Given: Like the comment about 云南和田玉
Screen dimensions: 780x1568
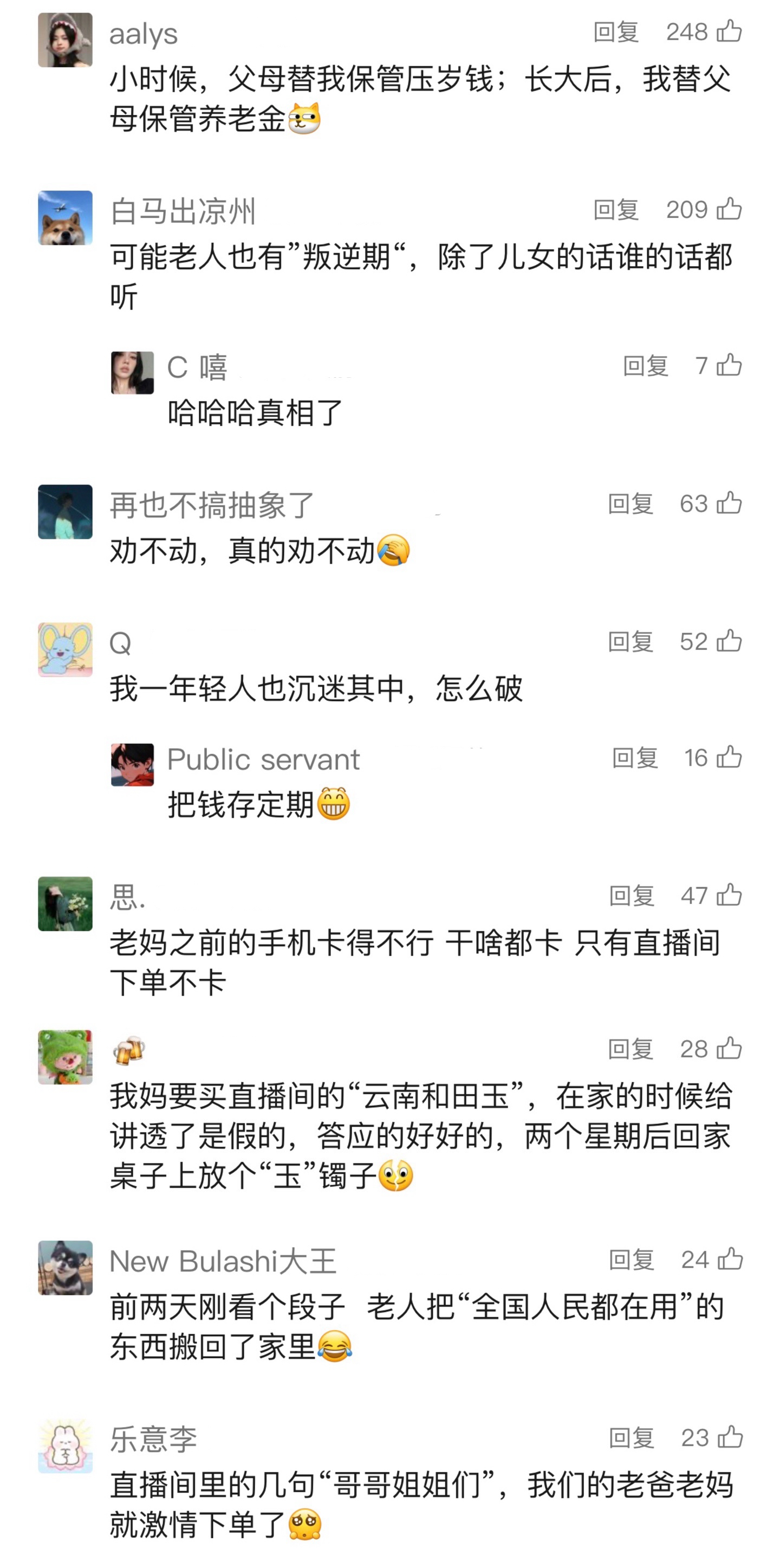Looking at the screenshot, I should tap(729, 1049).
